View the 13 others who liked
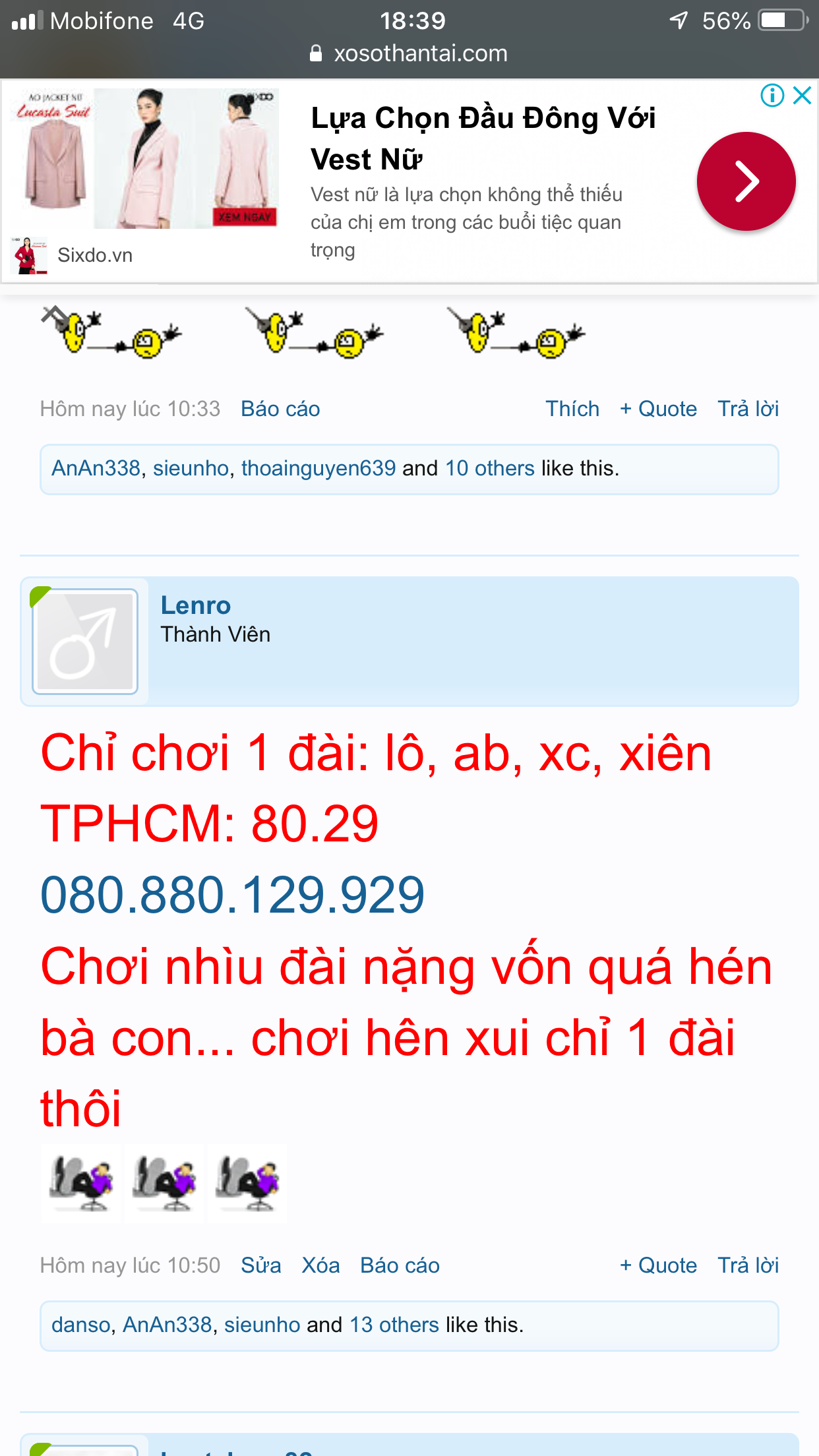819x1456 pixels. coord(394,1325)
